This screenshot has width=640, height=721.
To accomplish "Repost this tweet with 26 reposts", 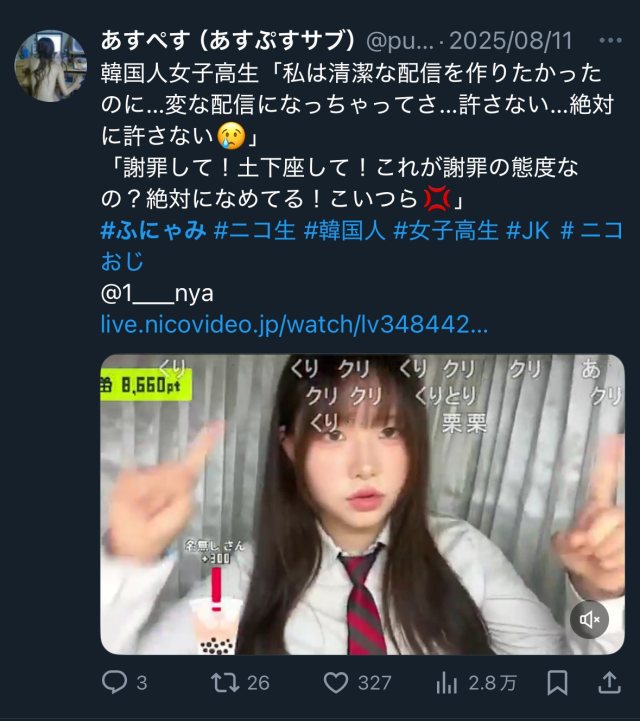I will point(230,683).
